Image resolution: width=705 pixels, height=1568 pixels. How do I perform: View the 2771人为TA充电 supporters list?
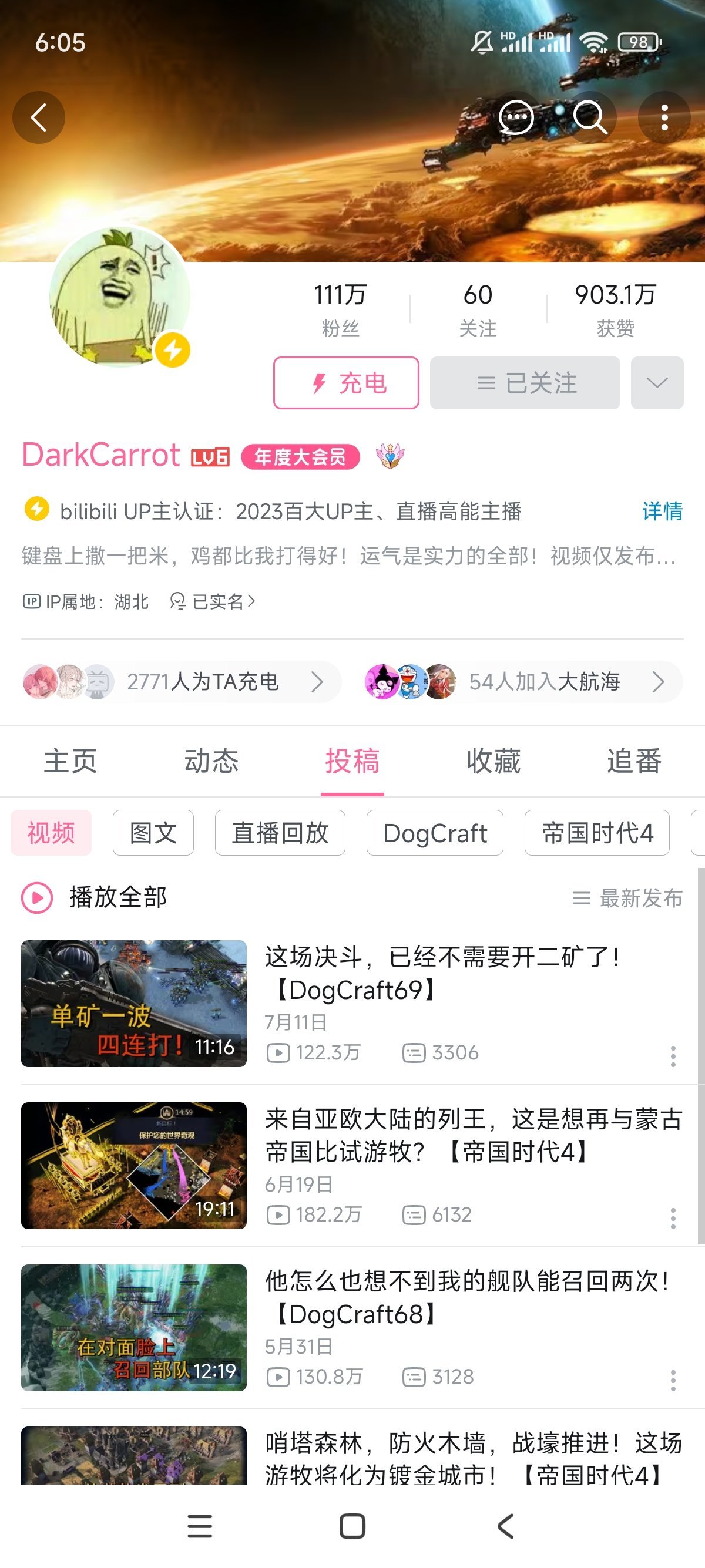(182, 682)
